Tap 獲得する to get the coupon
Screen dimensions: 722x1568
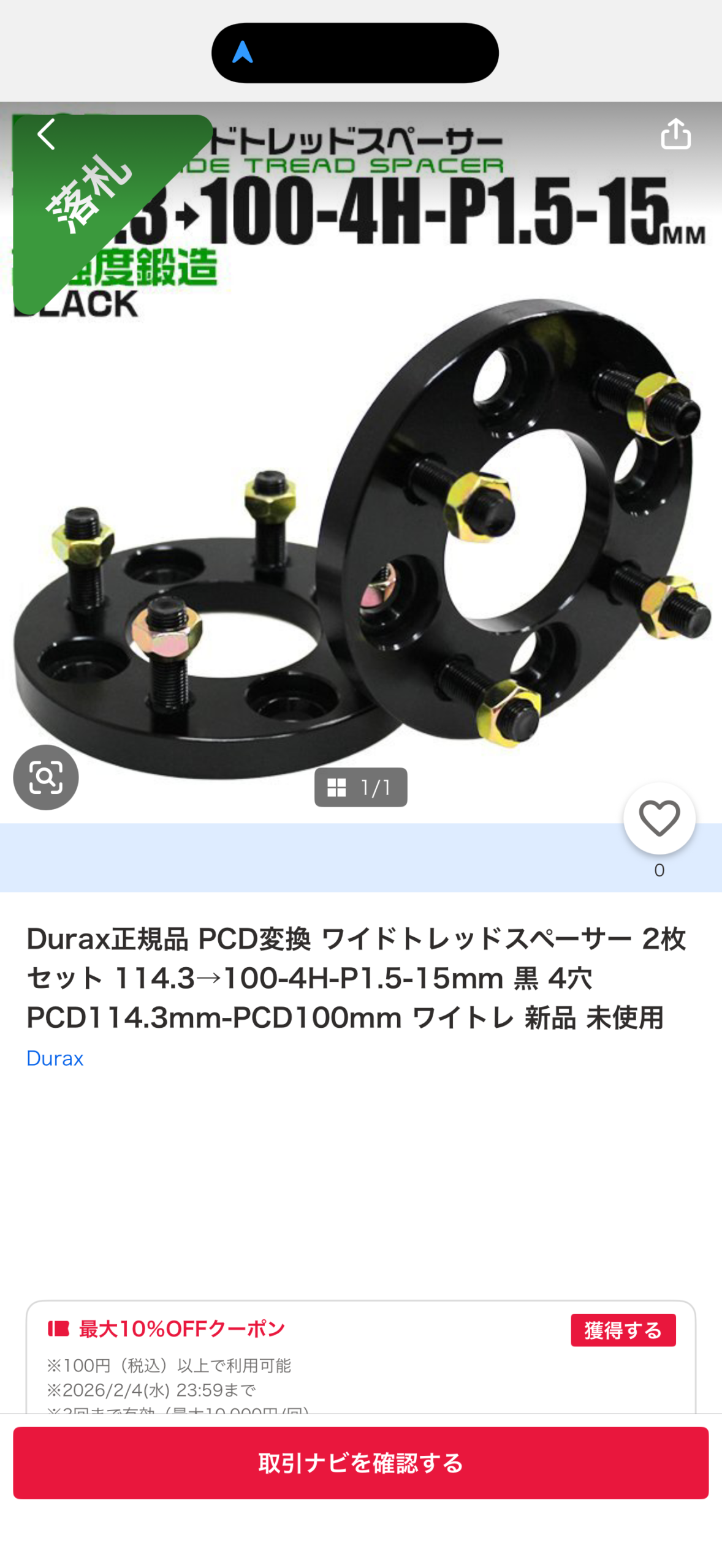coord(623,1330)
